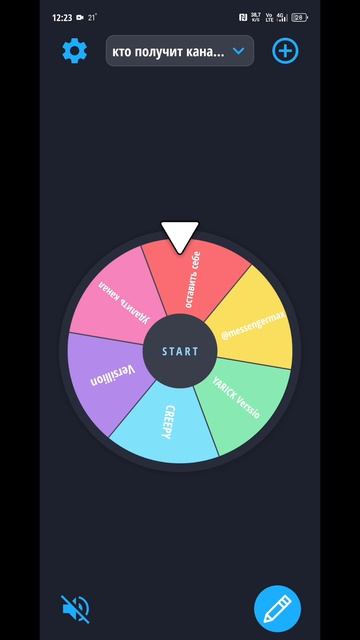The width and height of the screenshot is (360, 640).
Task: Open the settings gear
Action: [74, 51]
